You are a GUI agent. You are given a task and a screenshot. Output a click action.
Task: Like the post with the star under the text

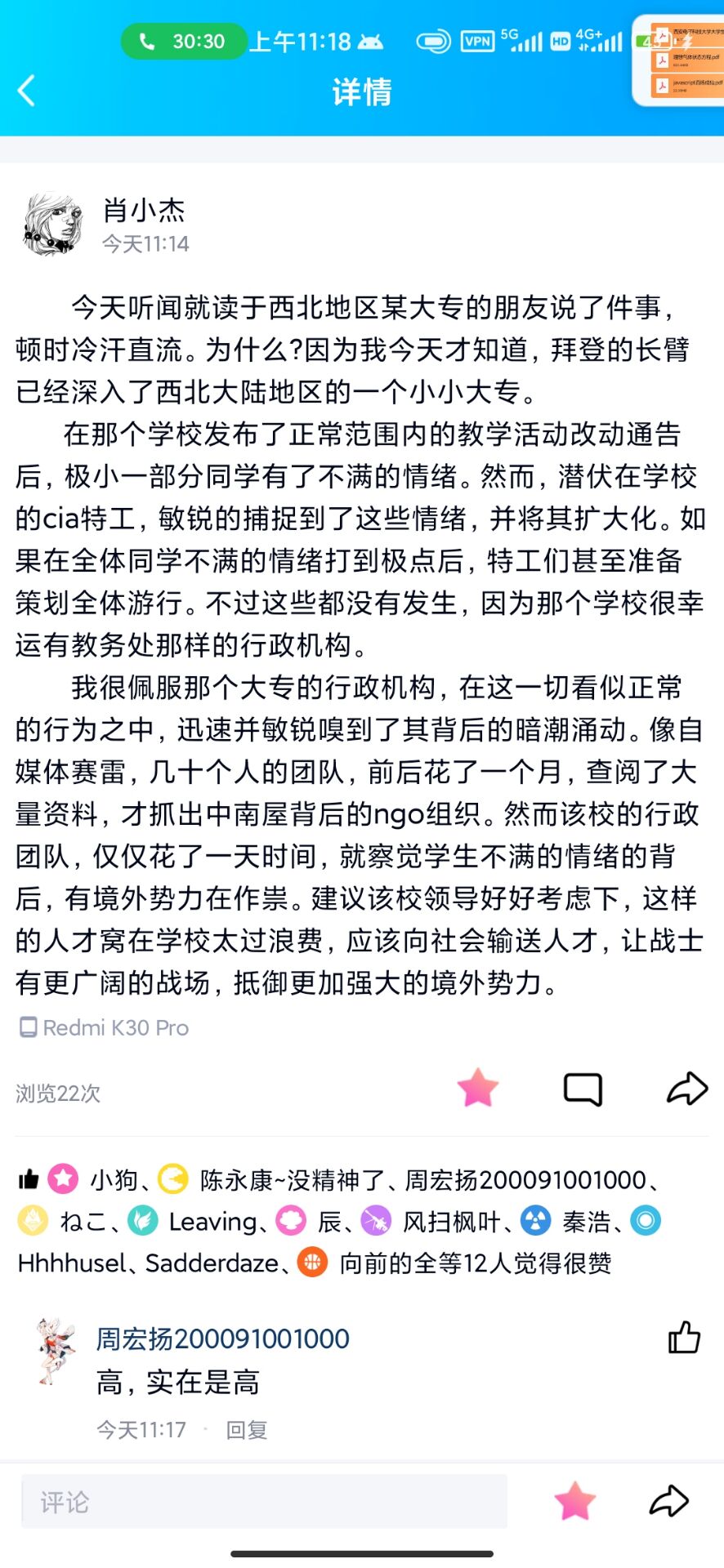tap(478, 1088)
